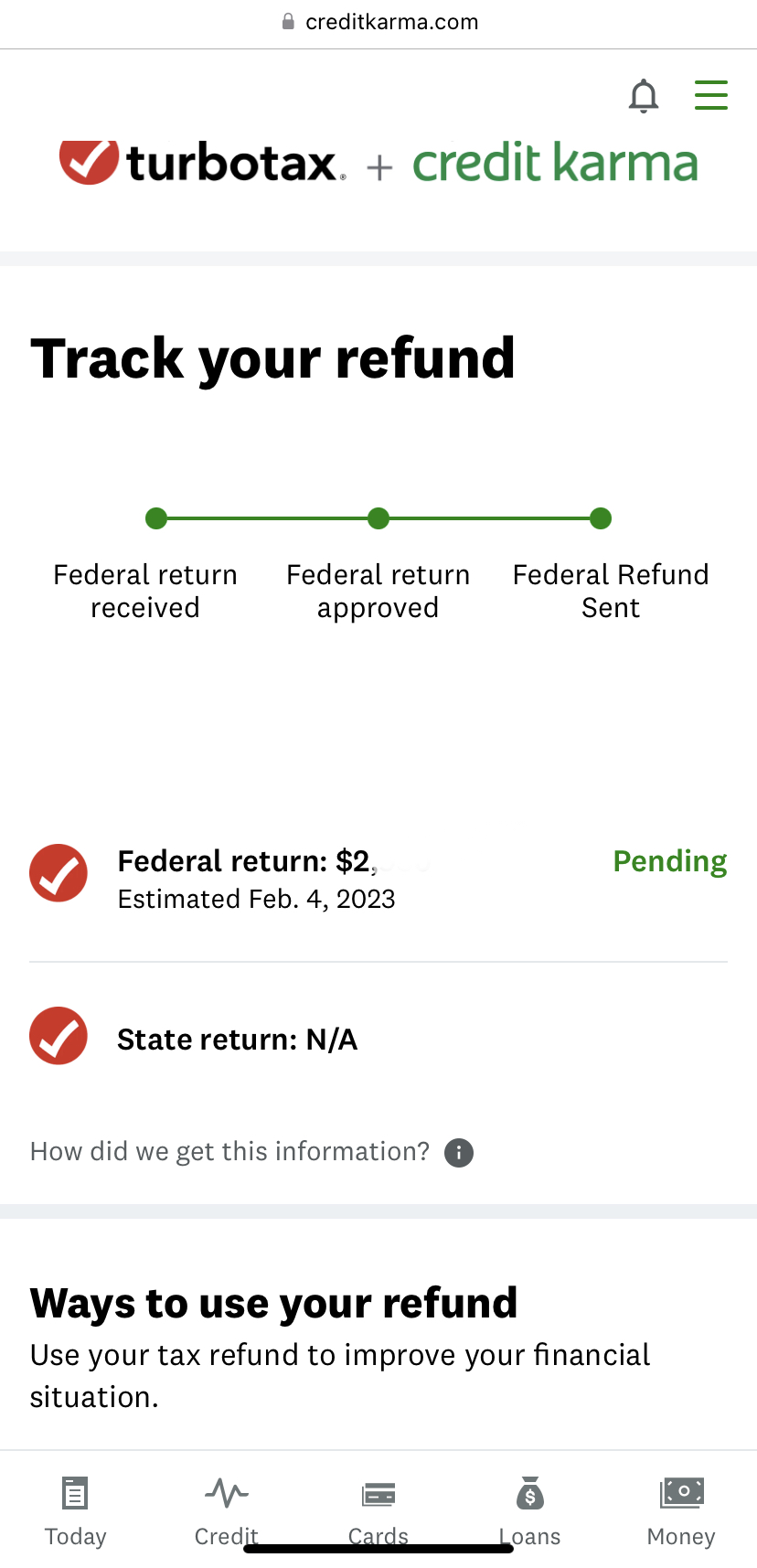The height and width of the screenshot is (1568, 757).
Task: Click the state return red checkmark badge
Action: [x=58, y=1036]
